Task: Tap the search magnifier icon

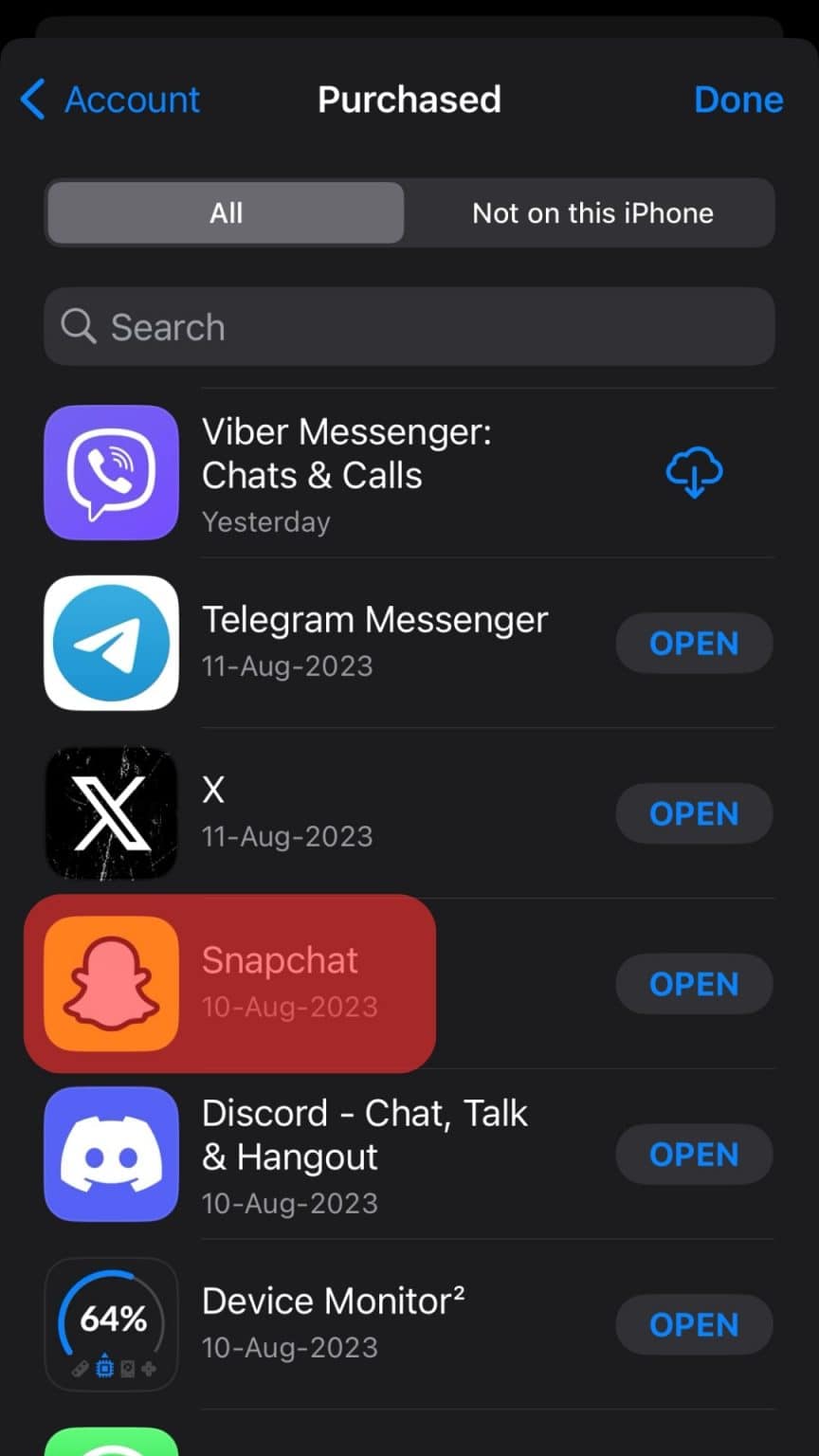Action: (x=77, y=326)
